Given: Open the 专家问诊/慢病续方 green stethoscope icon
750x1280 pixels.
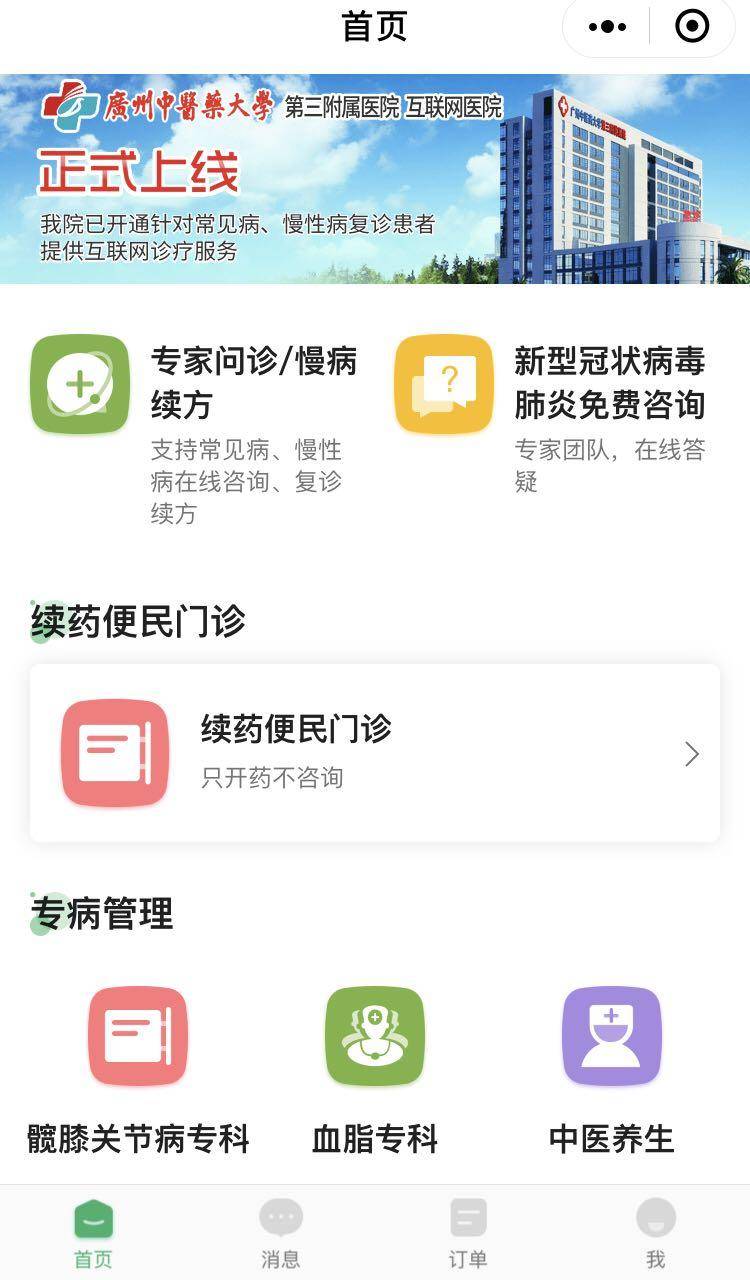Looking at the screenshot, I should click(80, 384).
